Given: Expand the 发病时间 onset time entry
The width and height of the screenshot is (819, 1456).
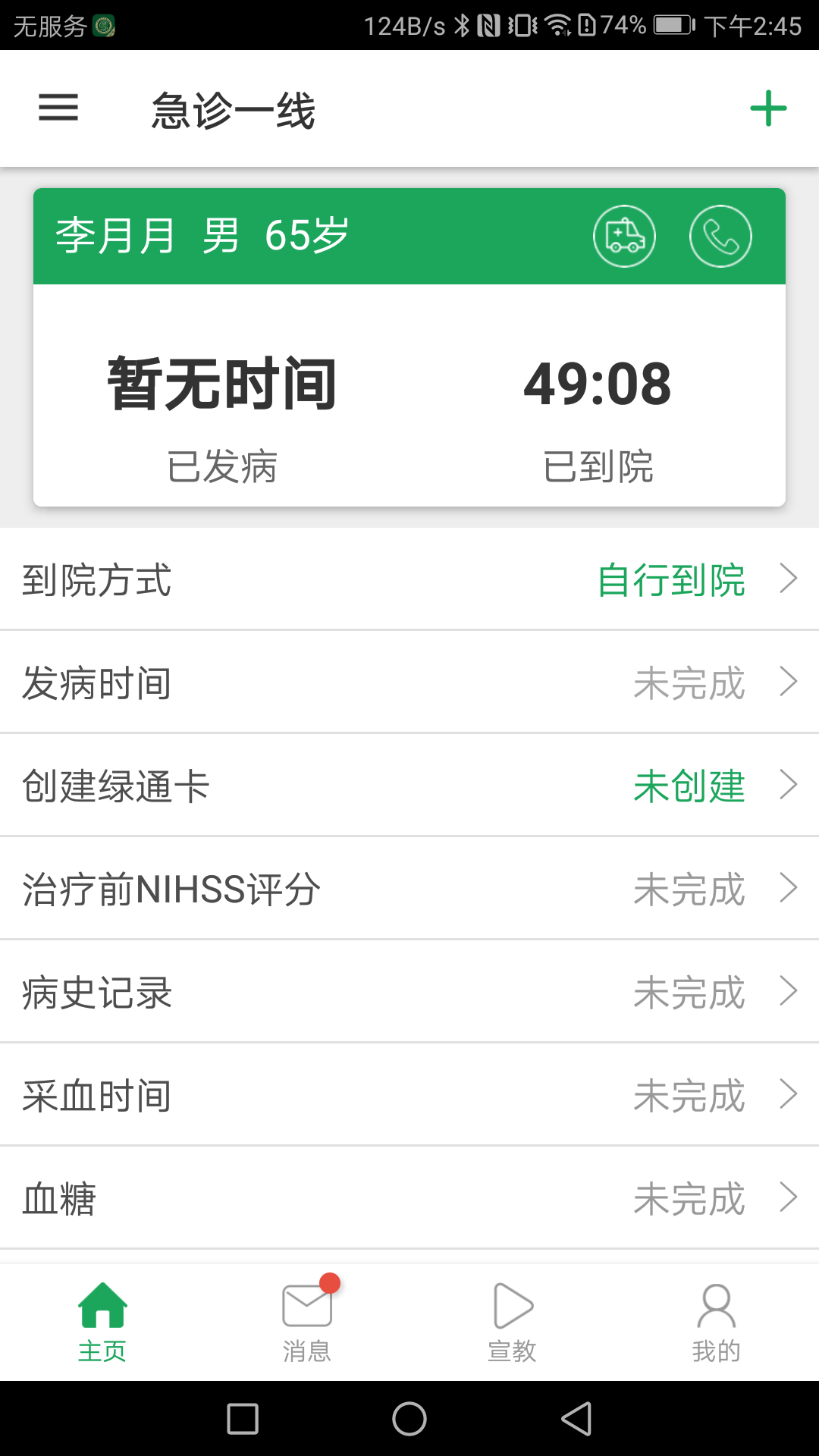Looking at the screenshot, I should 789,682.
